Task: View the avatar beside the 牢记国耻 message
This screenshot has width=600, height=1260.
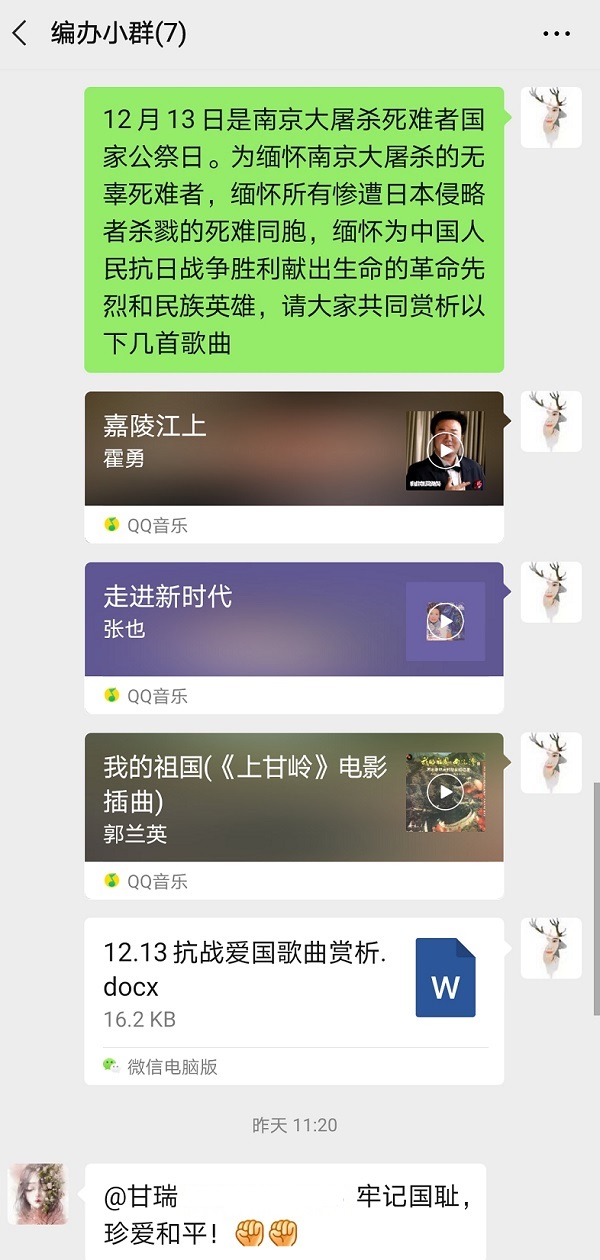Action: pos(38,1193)
